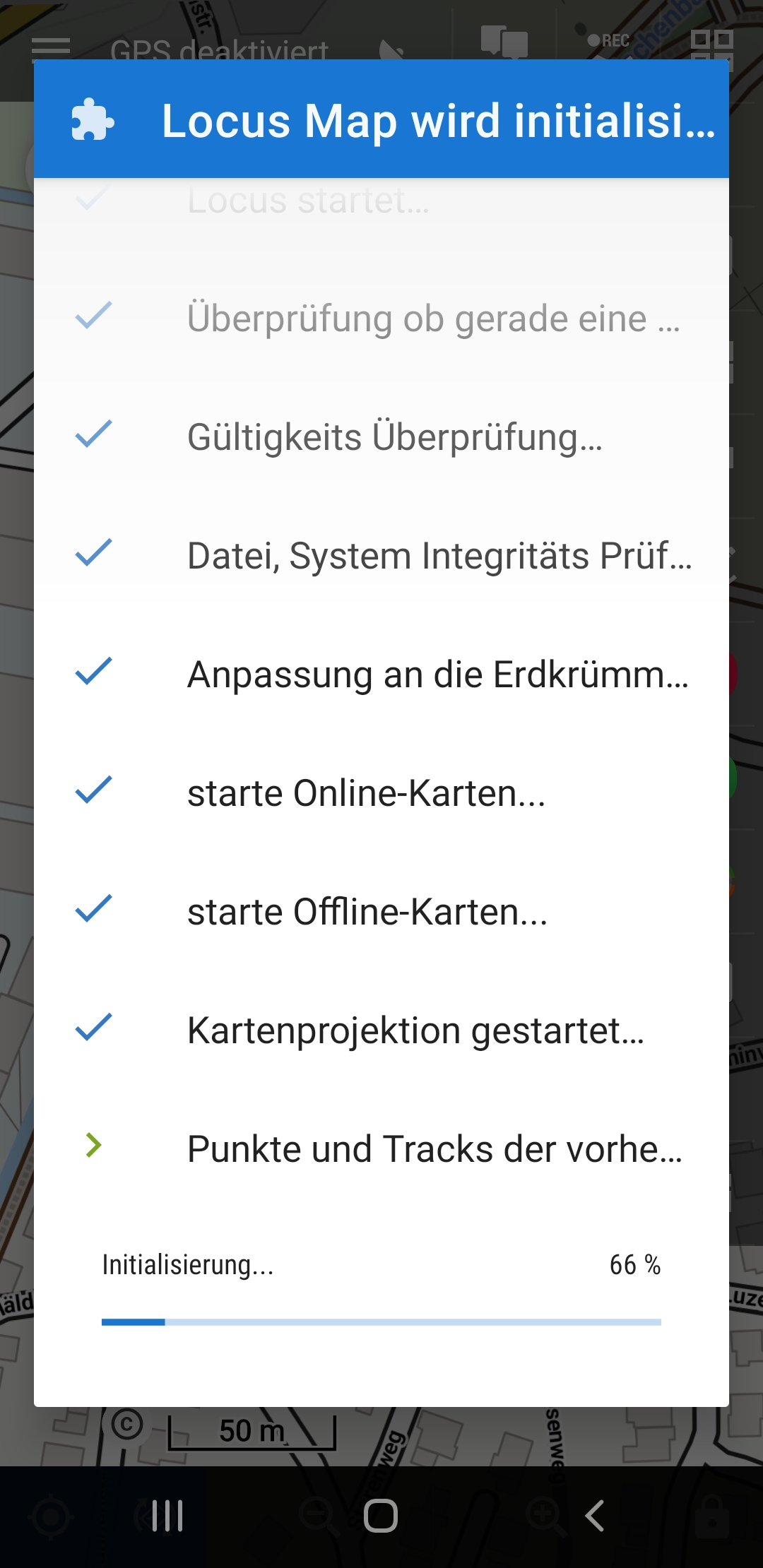
Task: Go to the home screen
Action: point(381,1516)
